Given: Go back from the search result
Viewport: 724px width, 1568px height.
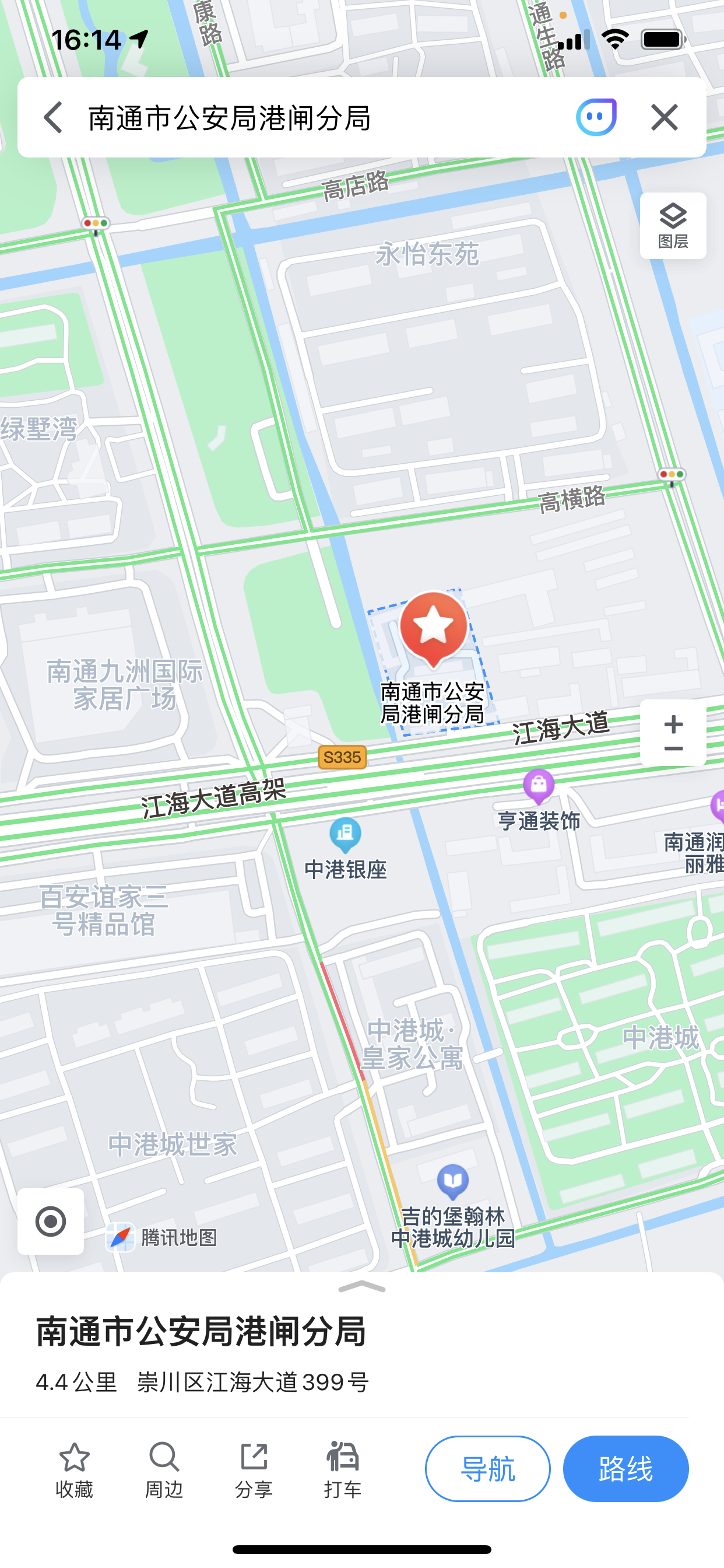Looking at the screenshot, I should click(54, 117).
